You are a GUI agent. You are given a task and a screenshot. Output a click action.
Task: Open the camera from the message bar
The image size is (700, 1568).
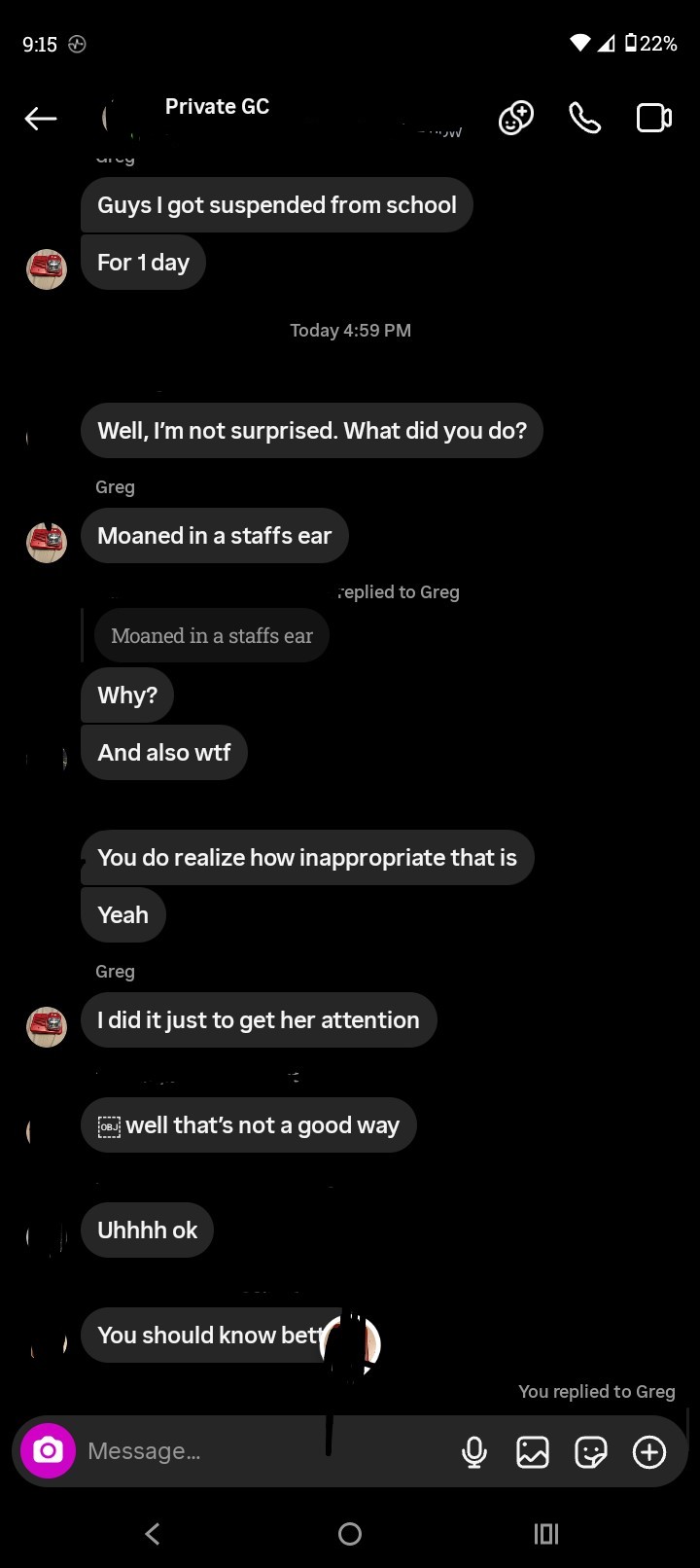tap(48, 1451)
